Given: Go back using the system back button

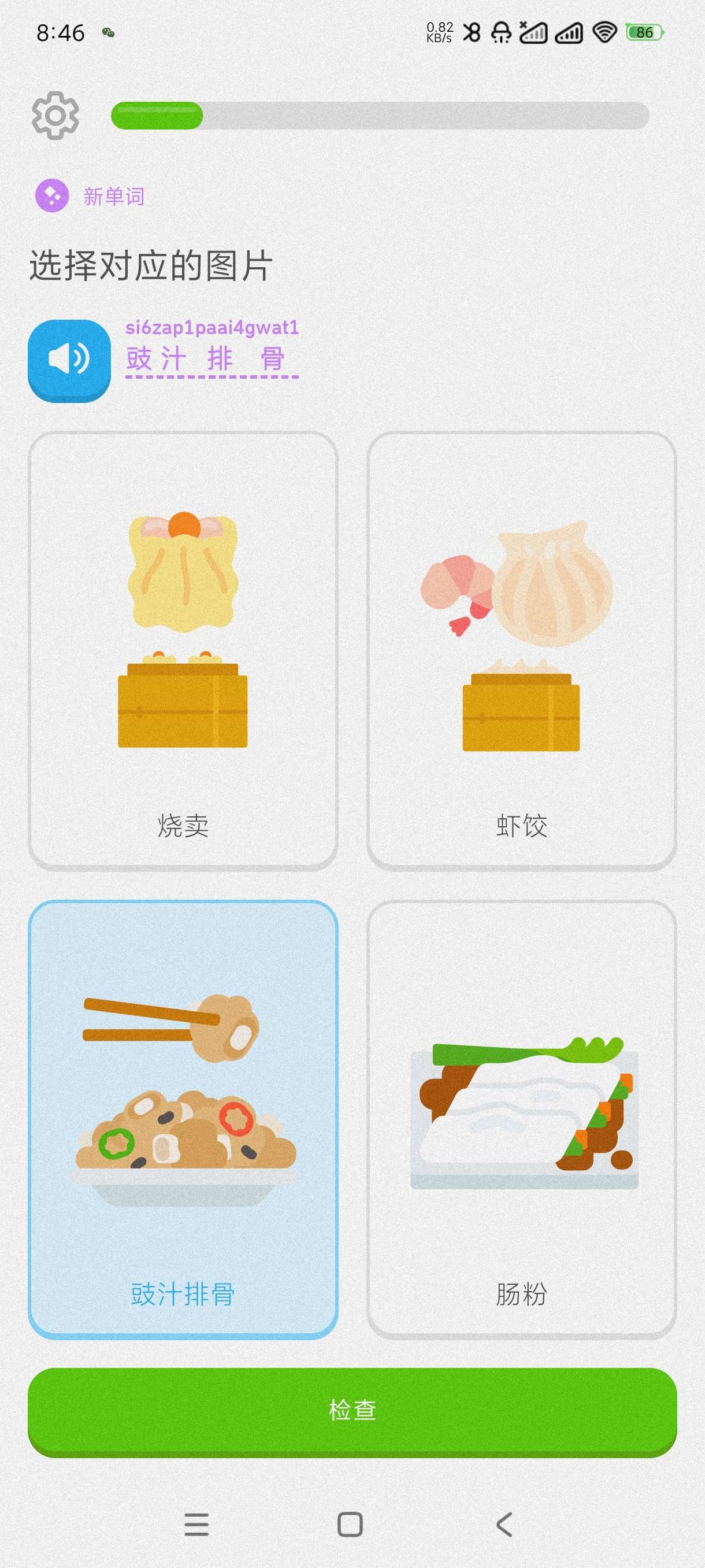Looking at the screenshot, I should tap(504, 1525).
